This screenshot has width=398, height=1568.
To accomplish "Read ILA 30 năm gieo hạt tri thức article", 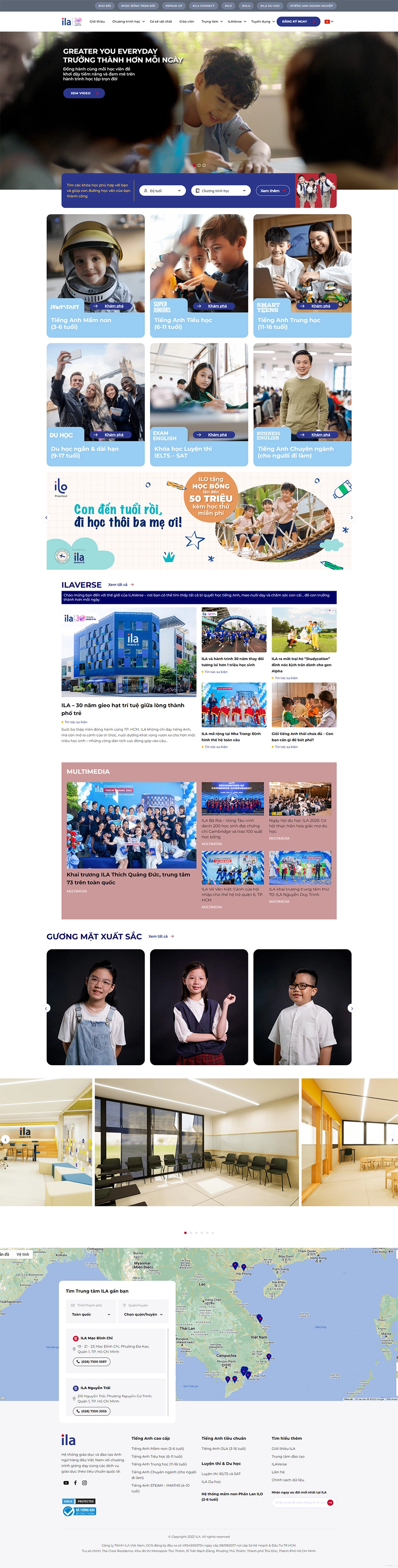I will pyautogui.click(x=122, y=709).
